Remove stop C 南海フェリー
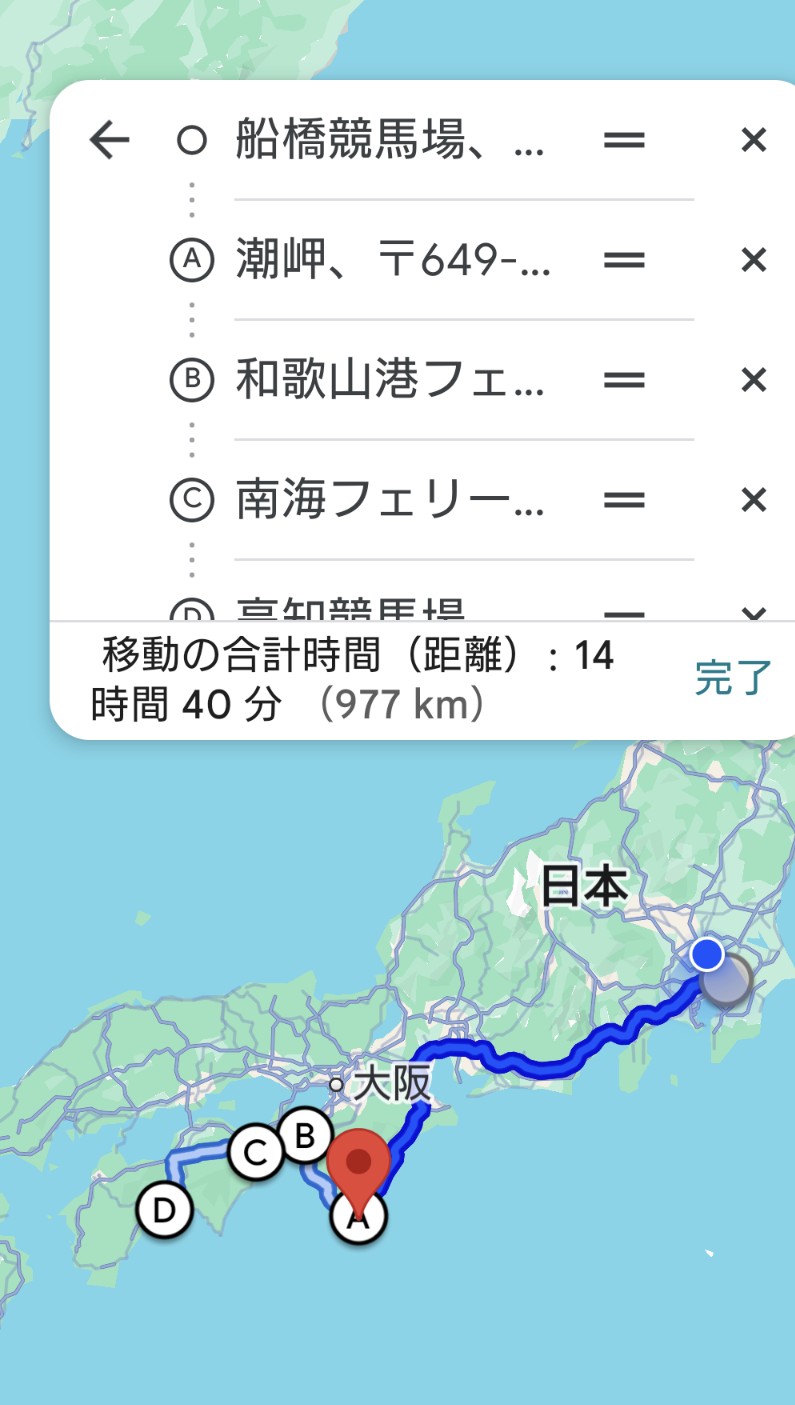Screen dimensions: 795x1405 click(x=753, y=500)
